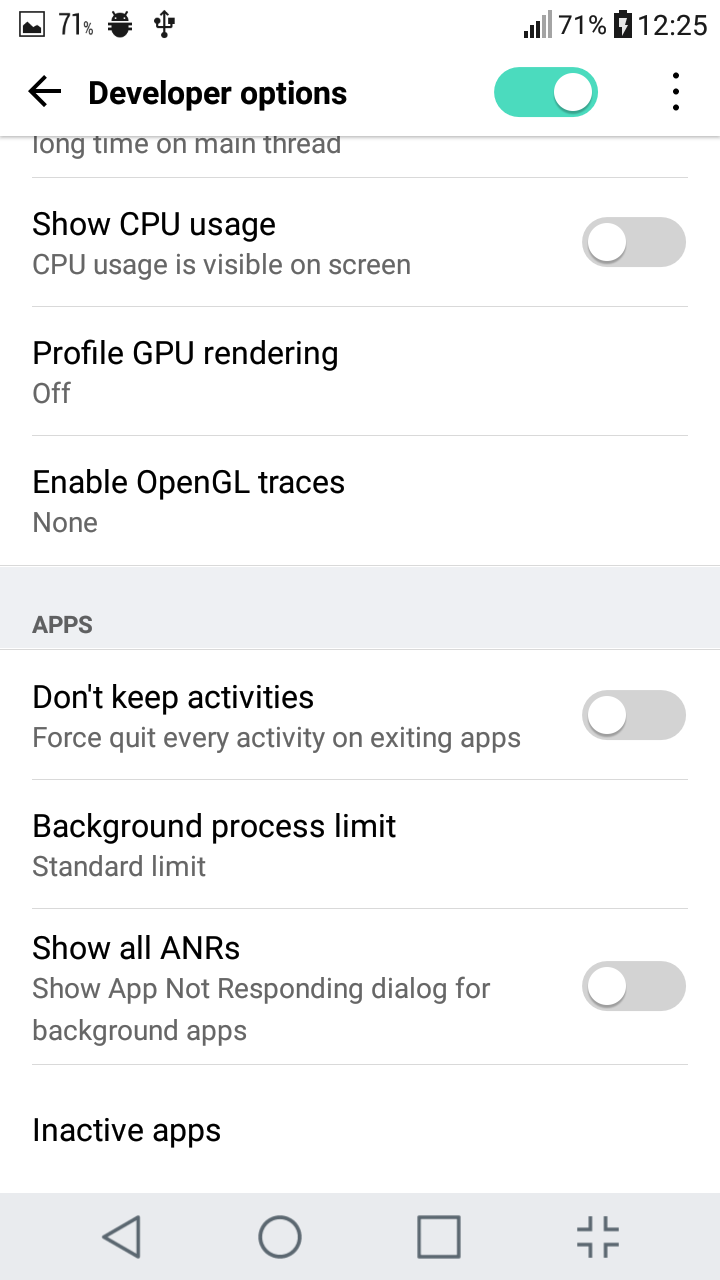Toggle Don't keep activities on
Screen dimensions: 720x1280
coord(634,715)
